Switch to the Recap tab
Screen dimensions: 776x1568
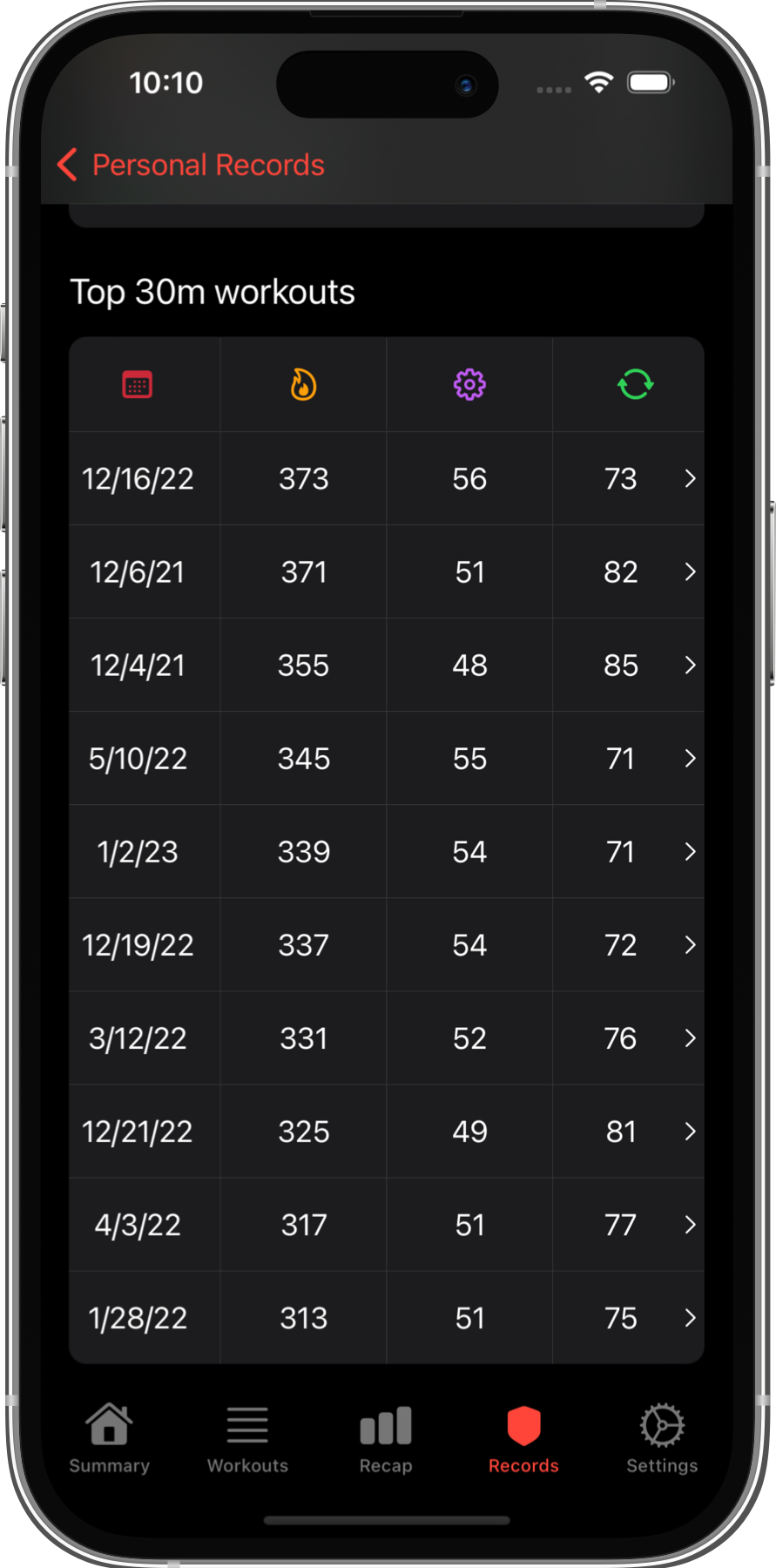386,1439
